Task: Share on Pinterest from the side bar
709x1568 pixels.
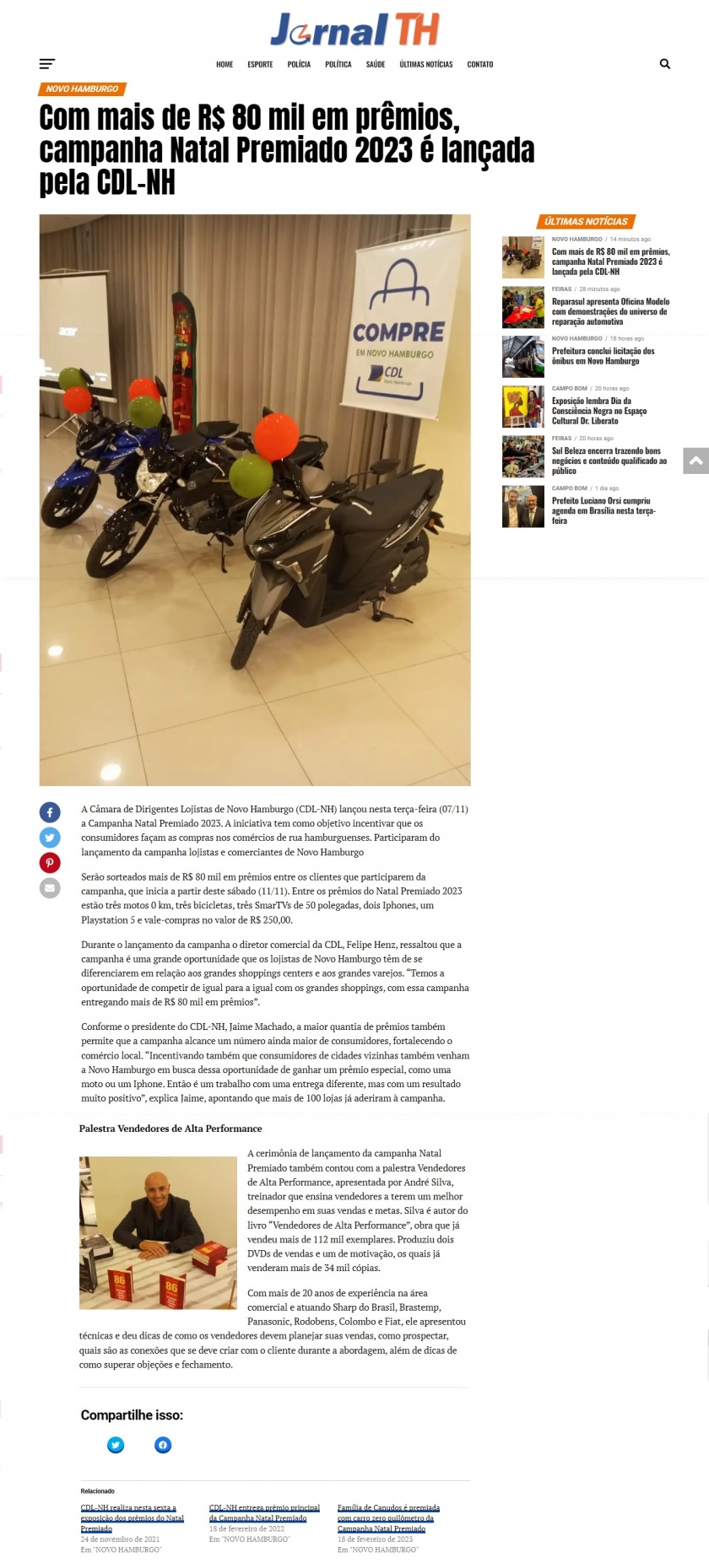Action: 50,862
